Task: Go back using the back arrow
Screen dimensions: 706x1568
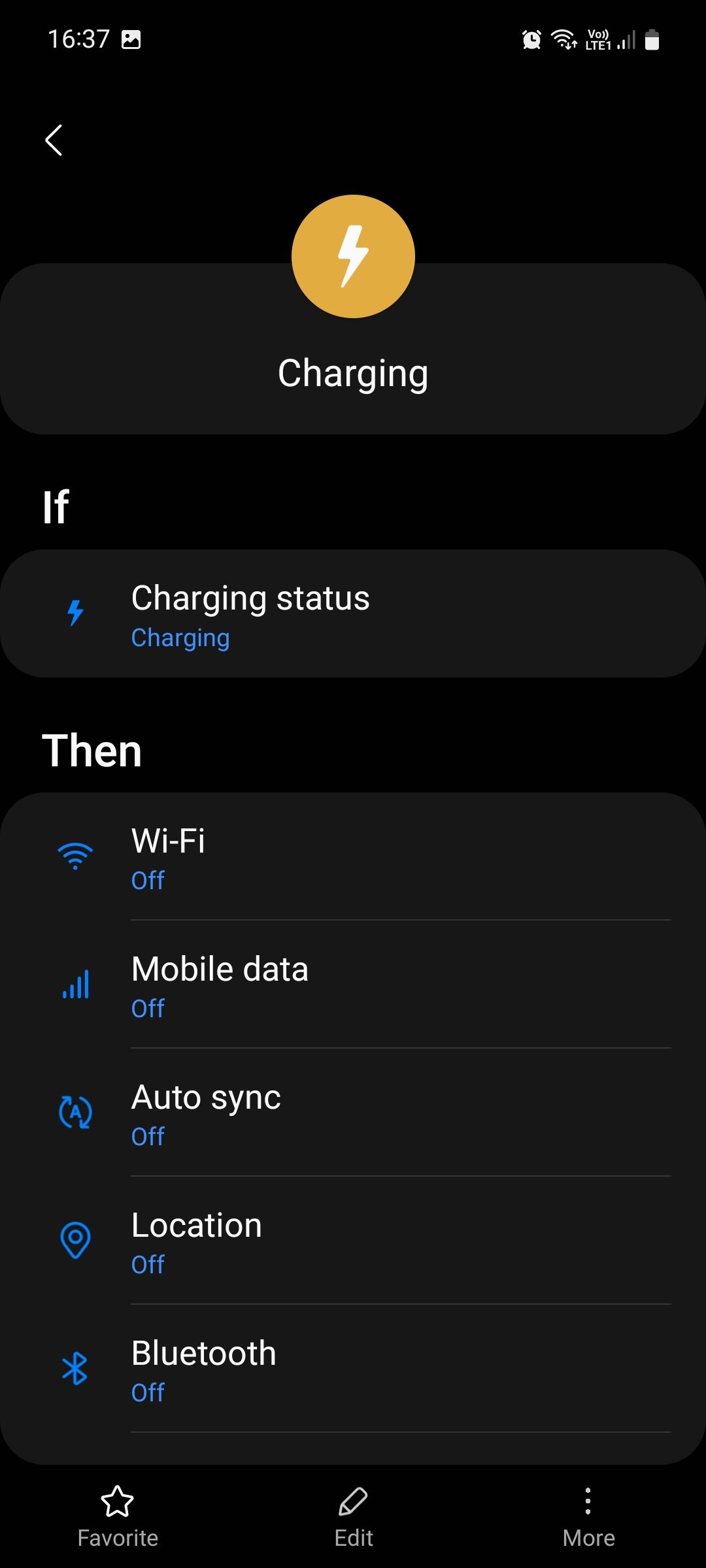Action: click(x=54, y=139)
